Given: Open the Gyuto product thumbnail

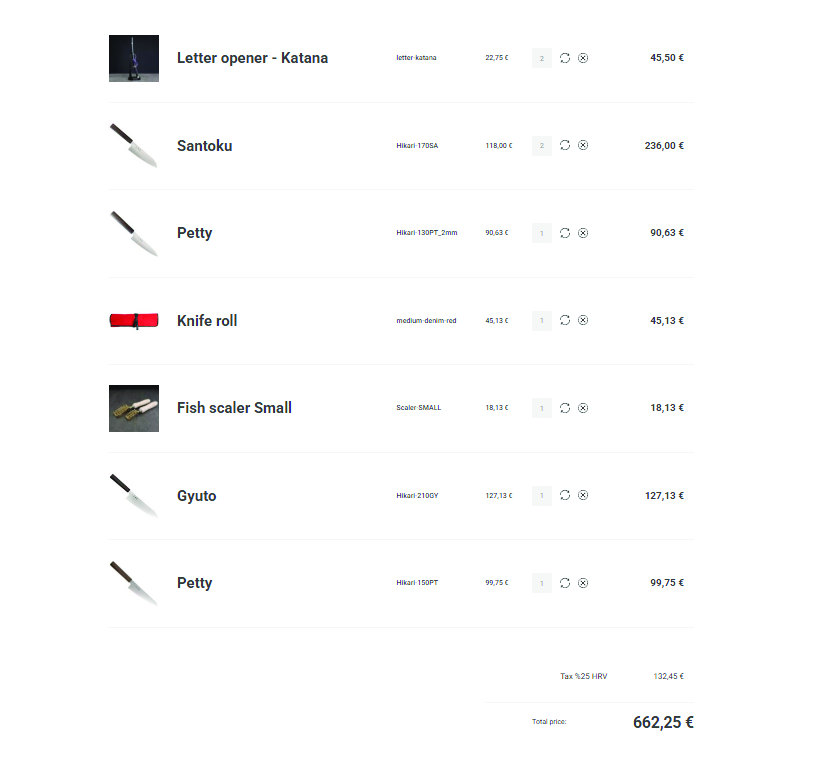Looking at the screenshot, I should tap(133, 496).
